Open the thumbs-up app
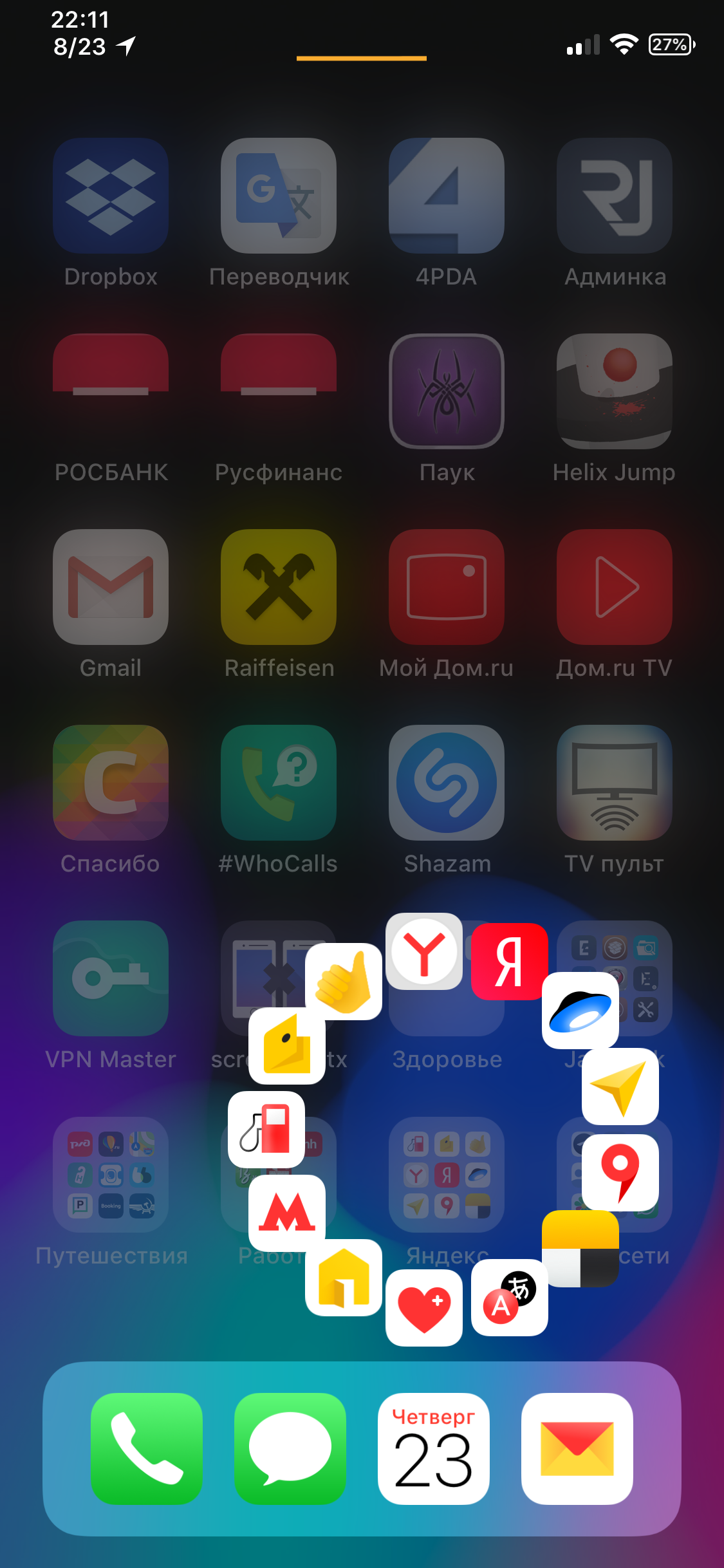This screenshot has width=724, height=1568. [344, 981]
